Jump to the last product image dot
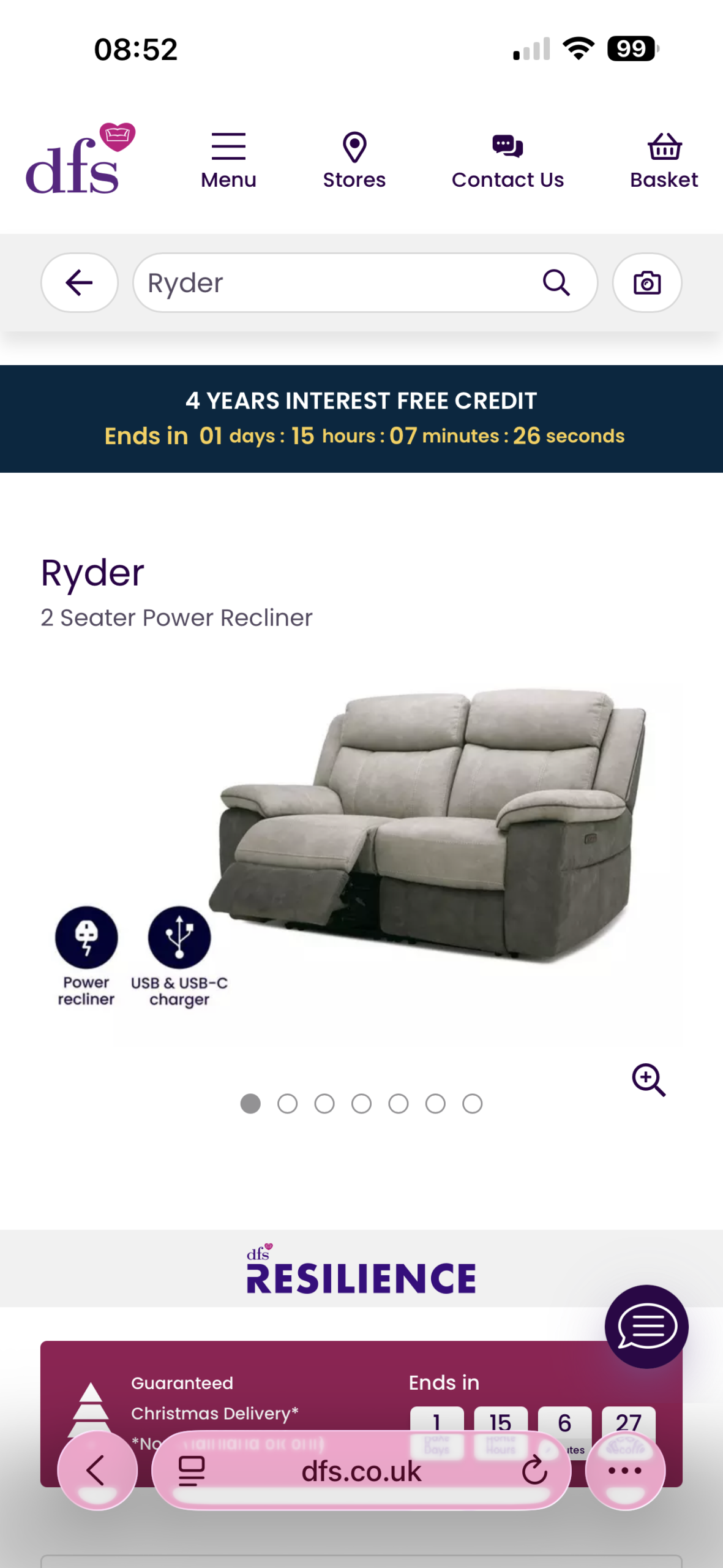 (472, 1104)
